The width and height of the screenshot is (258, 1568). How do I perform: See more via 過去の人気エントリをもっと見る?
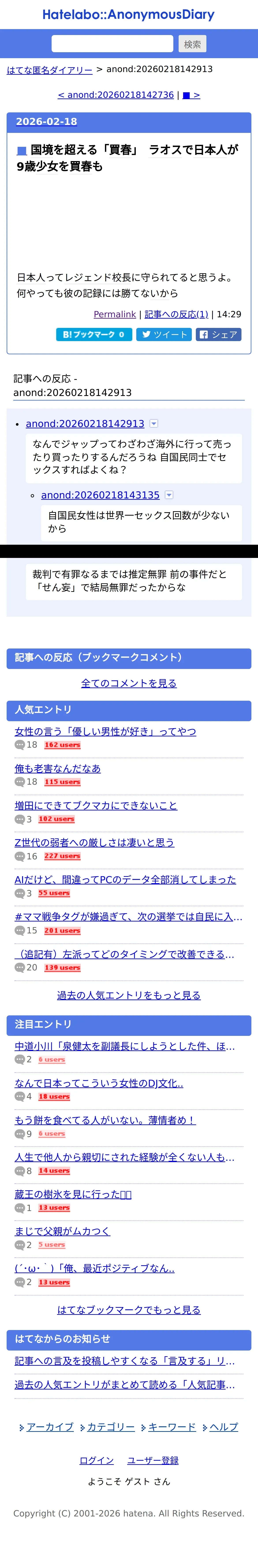click(x=129, y=995)
